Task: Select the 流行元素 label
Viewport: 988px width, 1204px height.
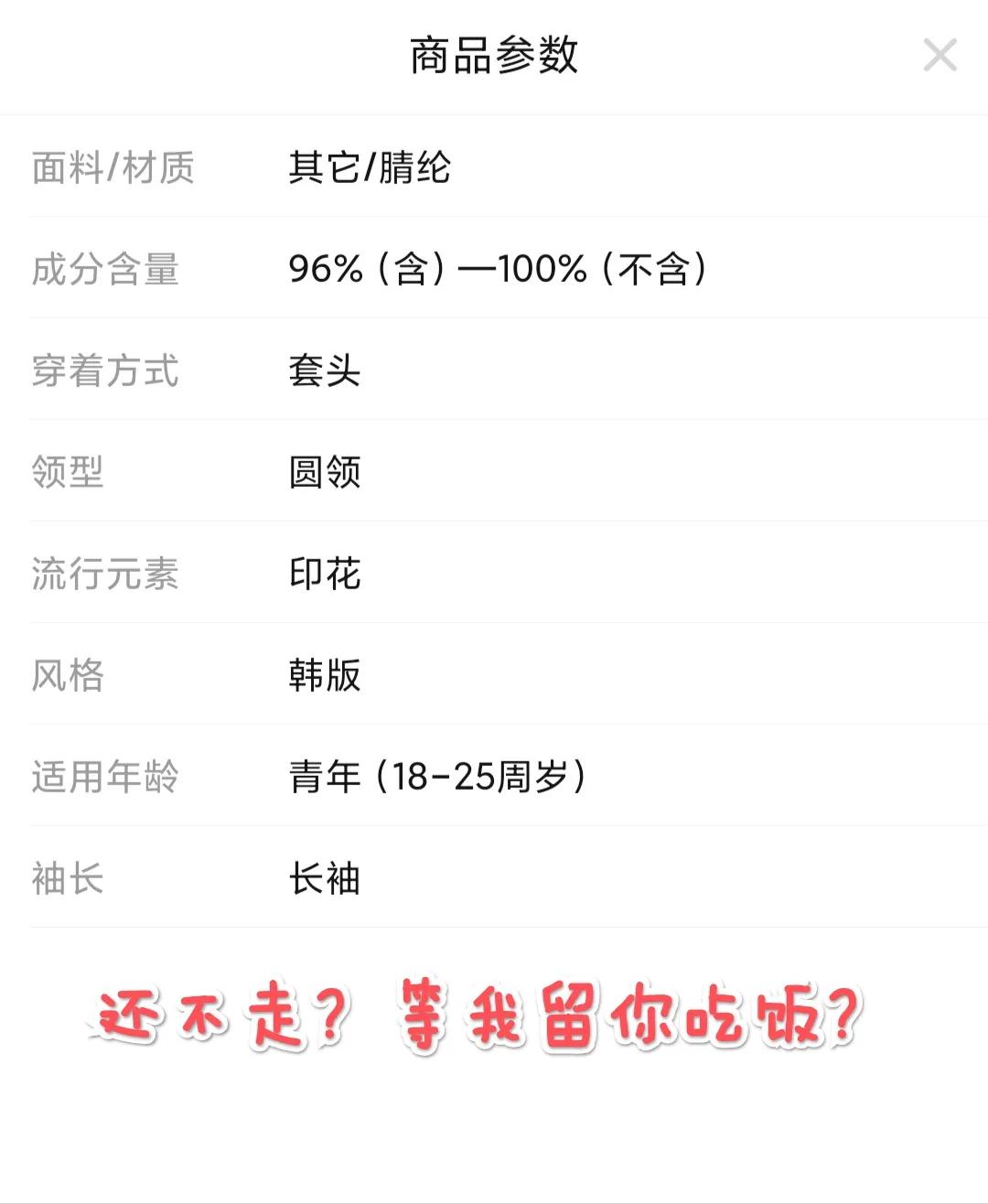Action: [x=106, y=575]
